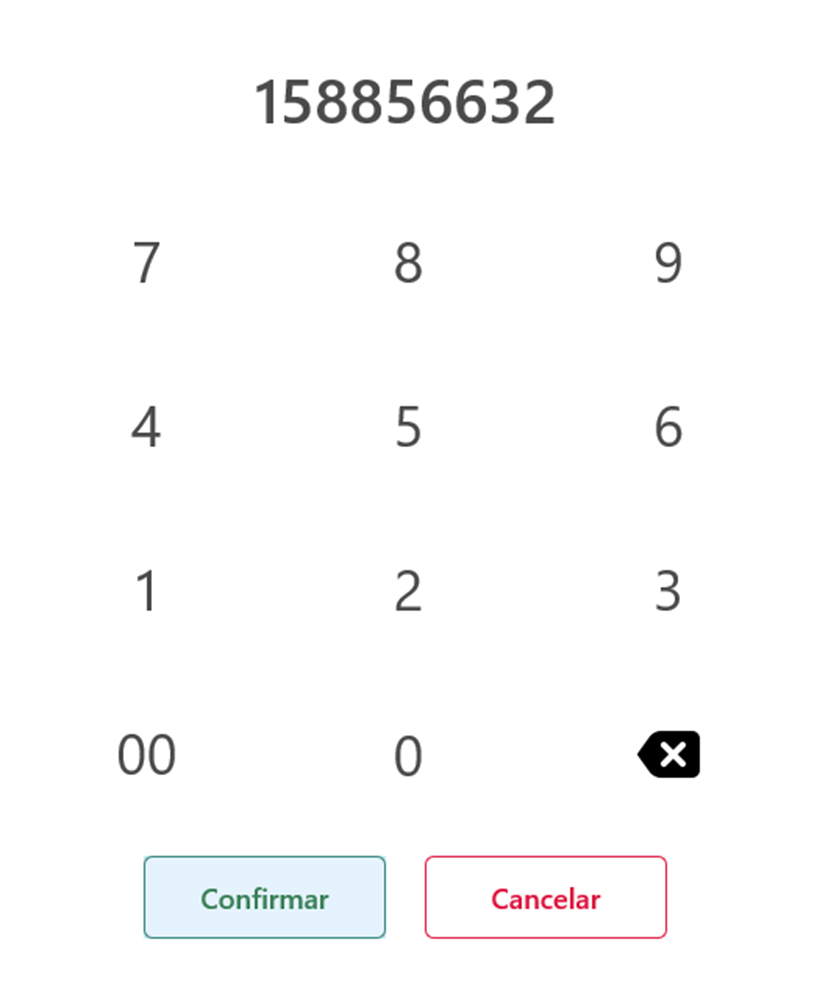
Task: Enter digit 2 on the keypad
Action: (x=408, y=592)
